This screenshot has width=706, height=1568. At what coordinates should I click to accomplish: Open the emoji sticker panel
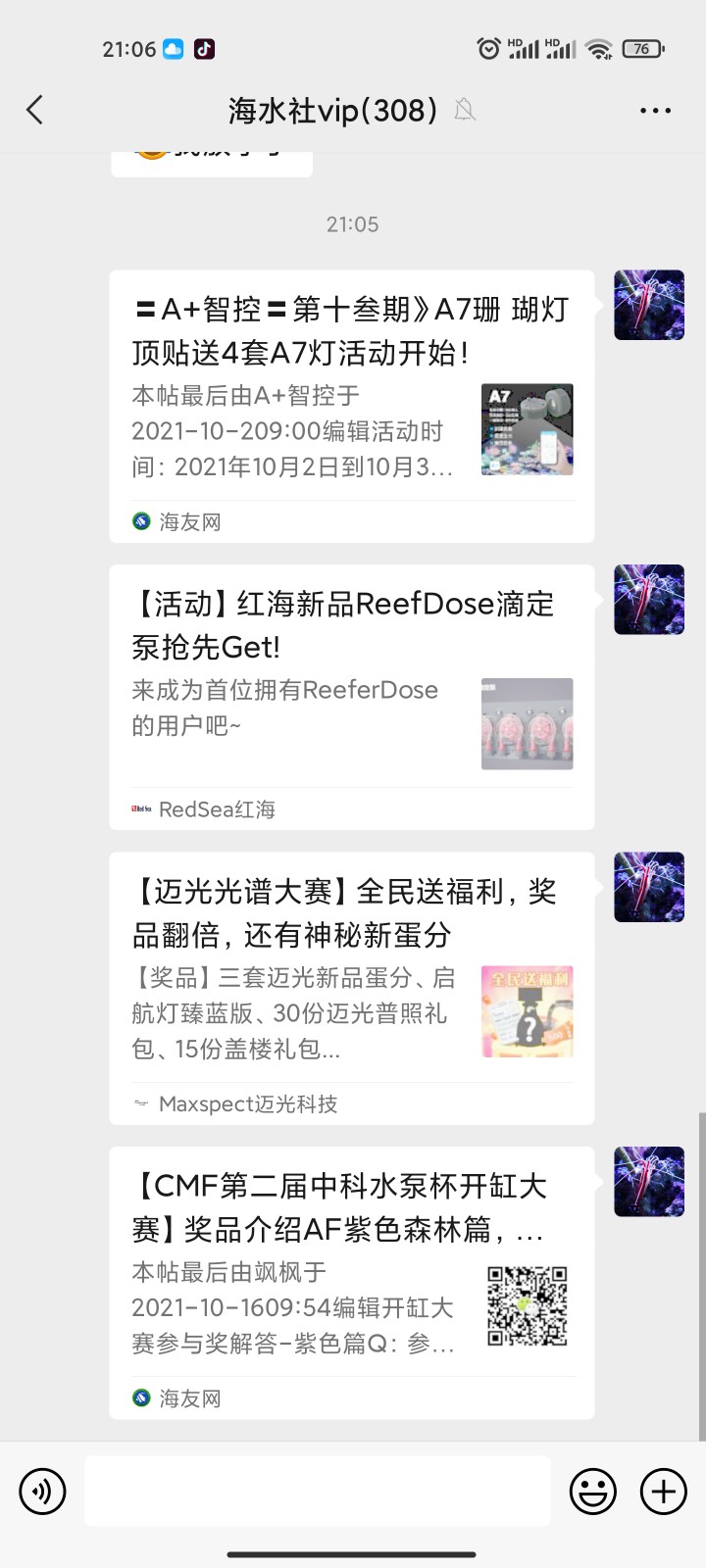pyautogui.click(x=592, y=1492)
